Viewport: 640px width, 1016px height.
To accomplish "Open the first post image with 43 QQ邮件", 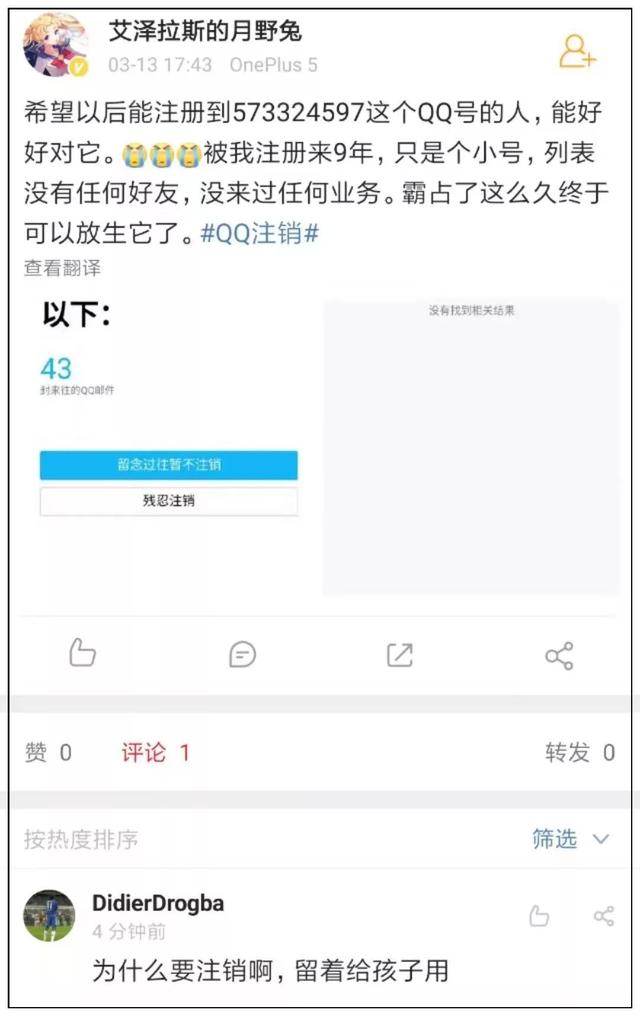I will [169, 446].
